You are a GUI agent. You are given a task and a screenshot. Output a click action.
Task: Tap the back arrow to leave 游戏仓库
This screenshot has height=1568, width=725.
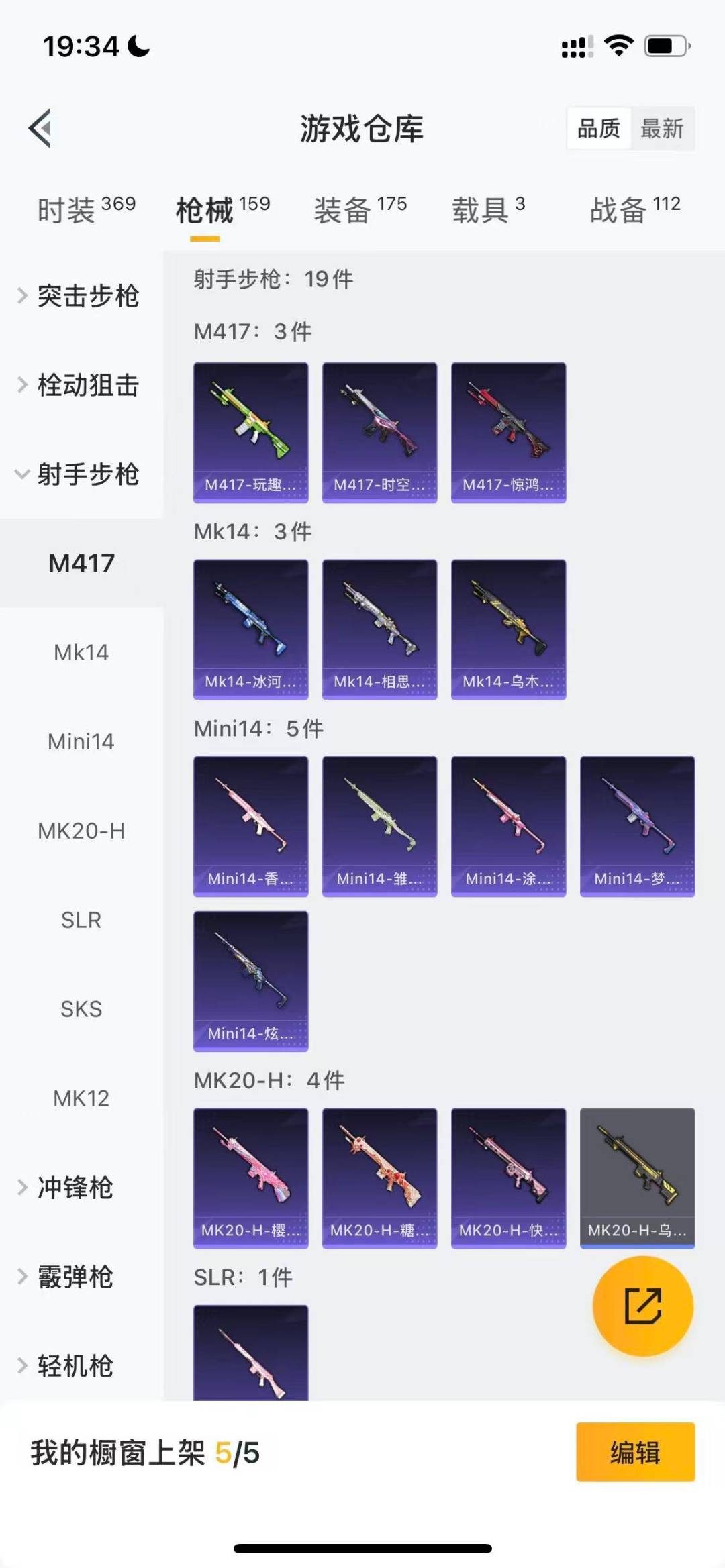(42, 129)
